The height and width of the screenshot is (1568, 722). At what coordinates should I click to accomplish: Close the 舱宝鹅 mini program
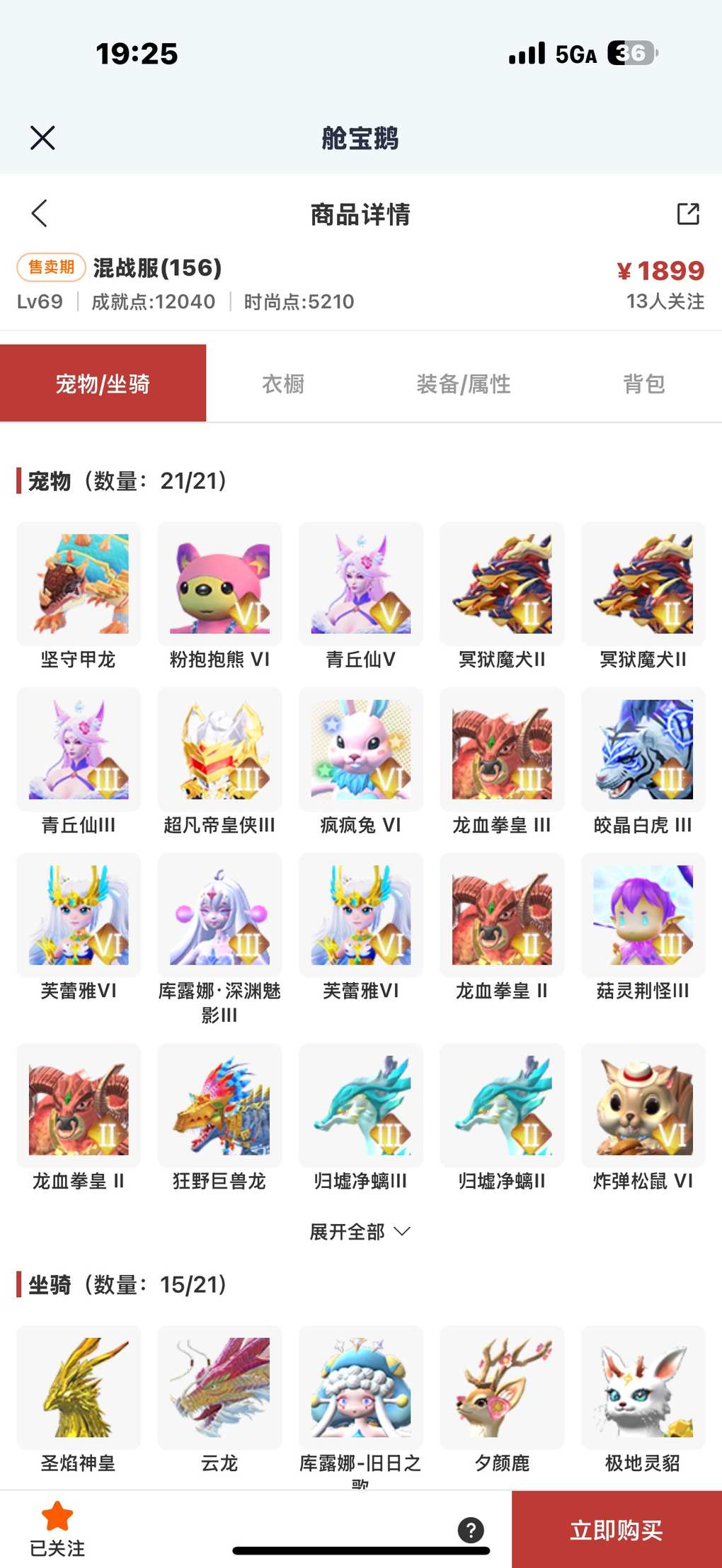42,138
